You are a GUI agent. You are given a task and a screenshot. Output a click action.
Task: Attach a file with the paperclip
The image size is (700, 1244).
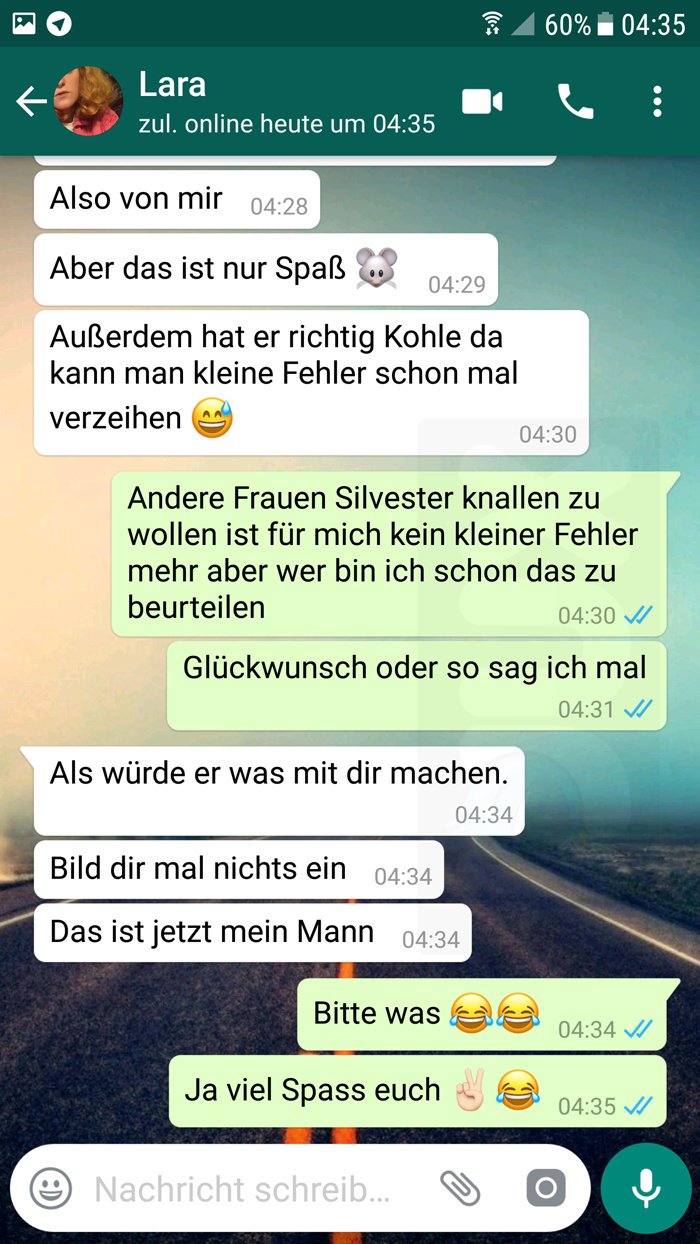click(461, 1189)
